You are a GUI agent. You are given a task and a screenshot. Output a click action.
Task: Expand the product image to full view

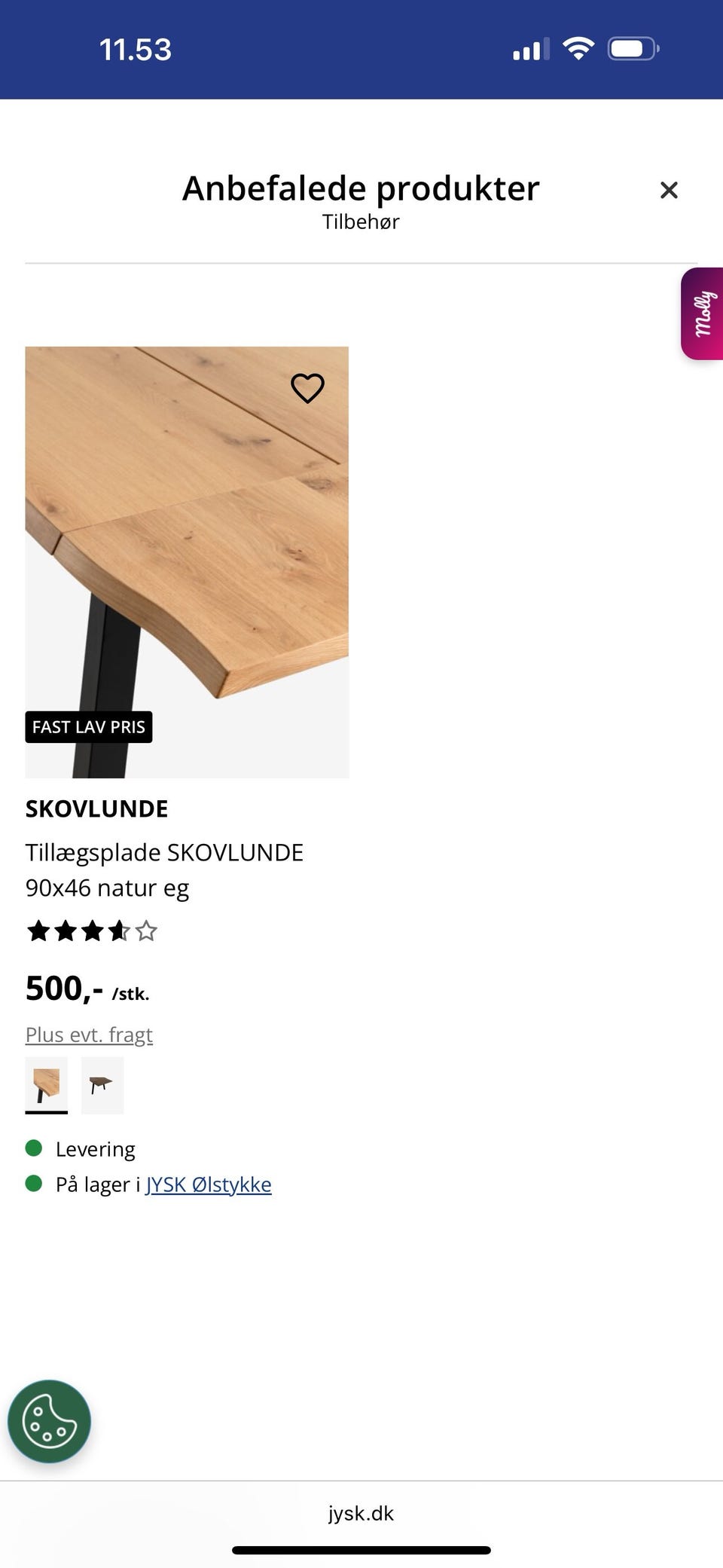point(187,561)
